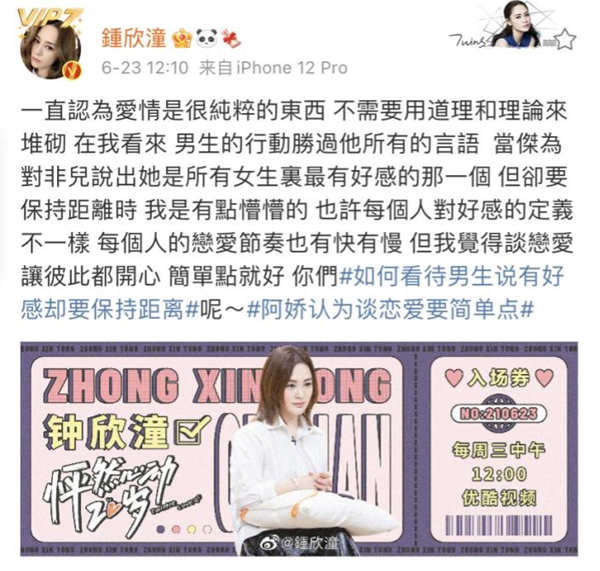
Task: View the attached post image full size
Action: coord(299,449)
